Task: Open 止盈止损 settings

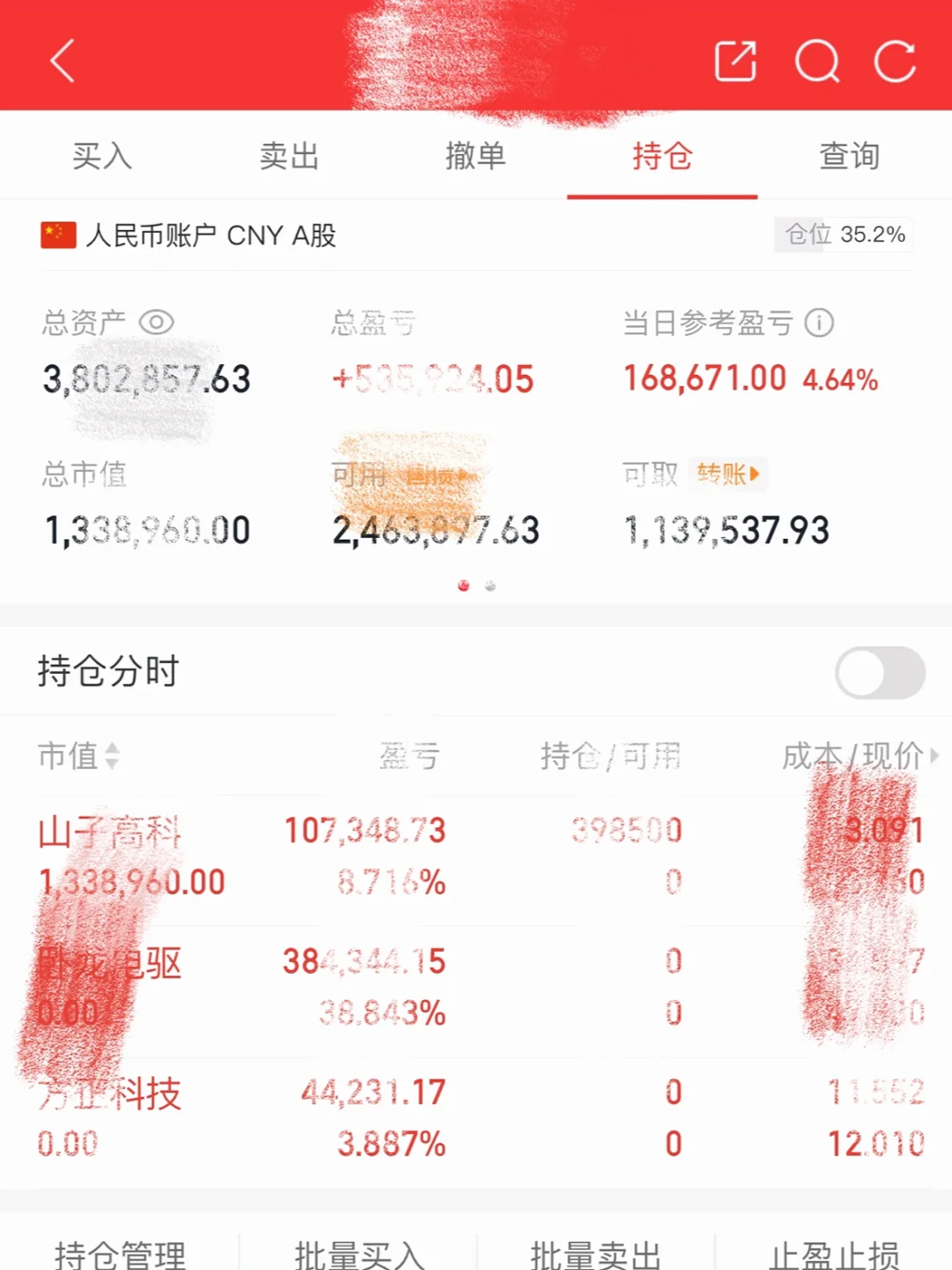Action: click(834, 1254)
